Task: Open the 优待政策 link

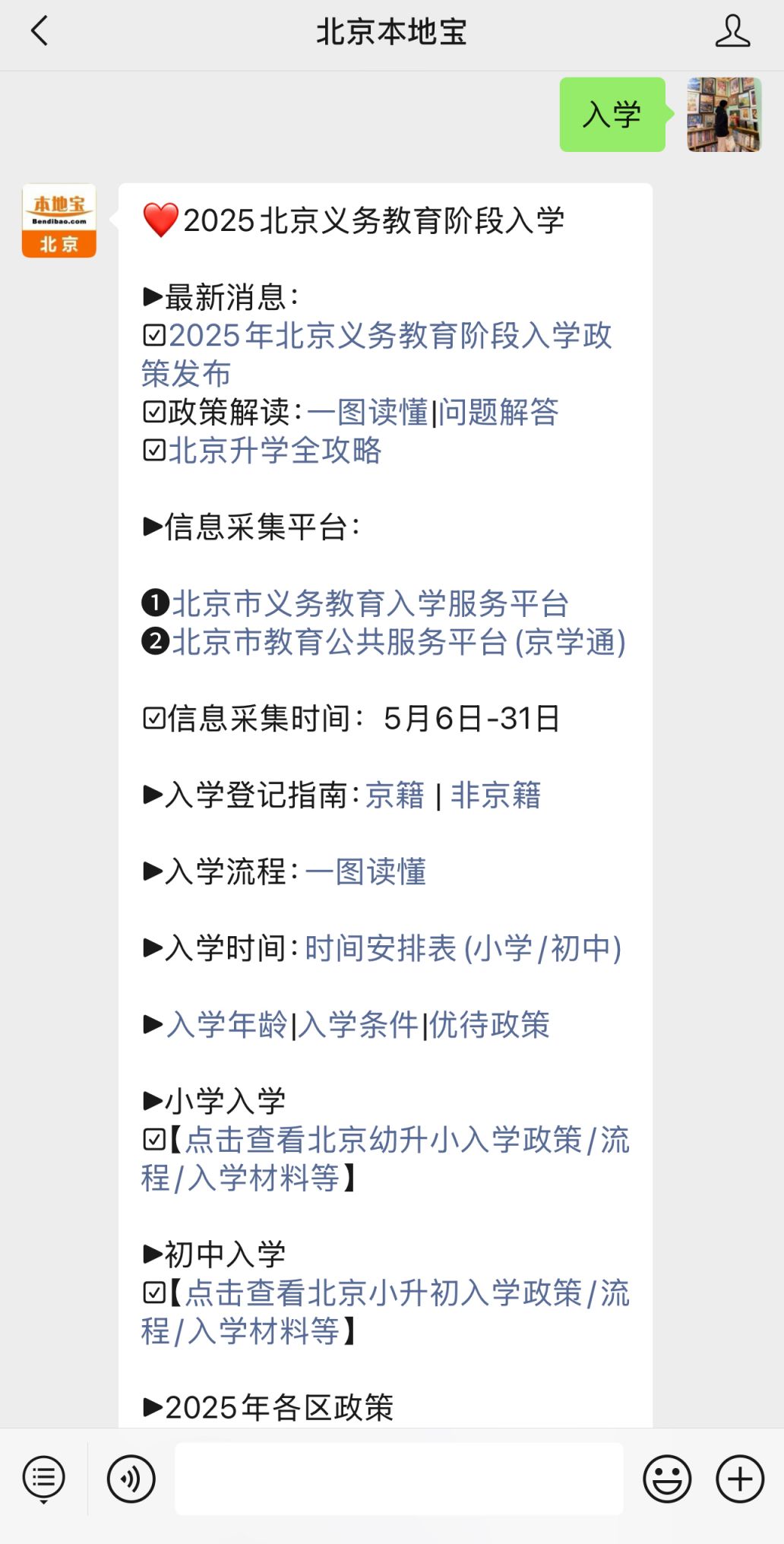Action: click(489, 1025)
